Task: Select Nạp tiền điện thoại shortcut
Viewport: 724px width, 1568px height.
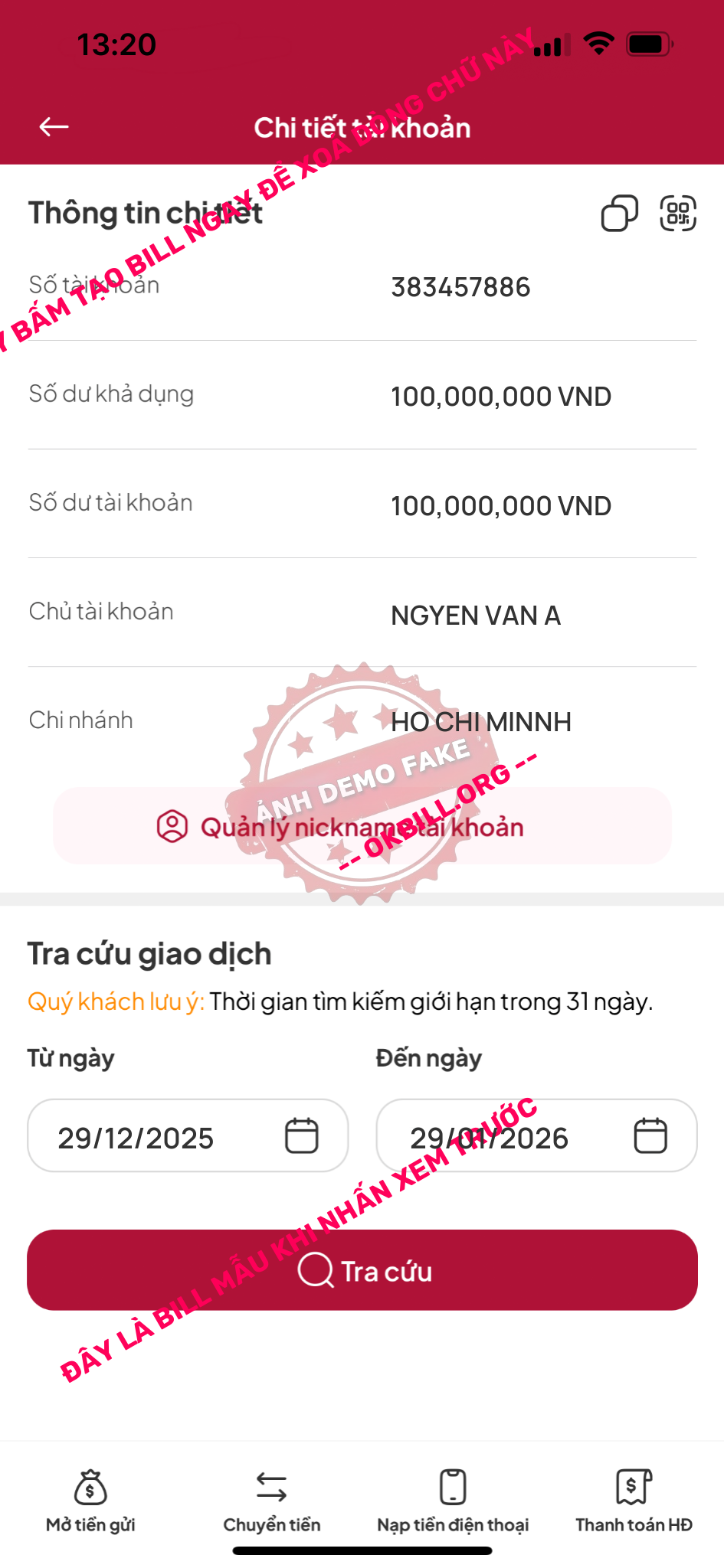Action: [x=453, y=1501]
